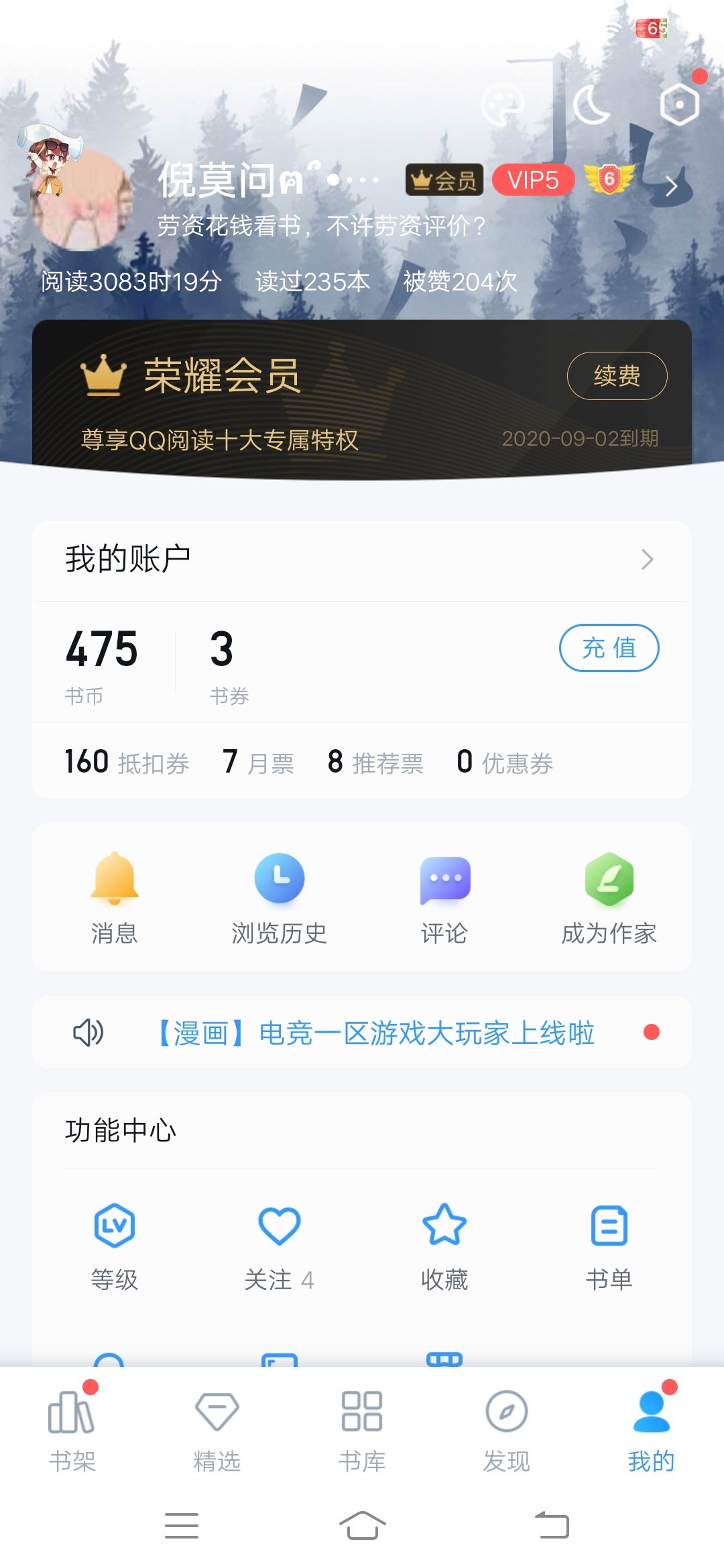Open settings hexagon icon
Screen dimensions: 724x1568
click(x=679, y=105)
